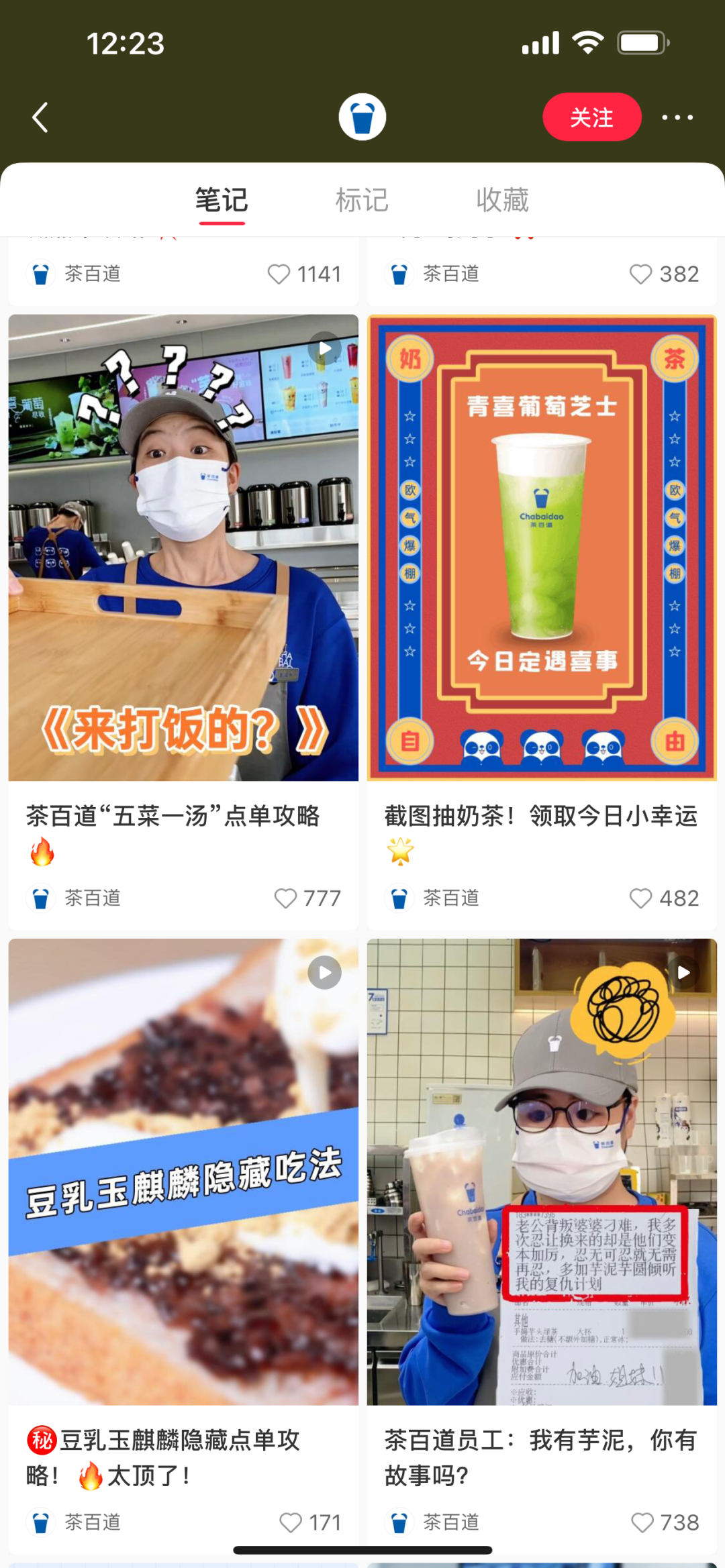Like the note with 1141 likes
This screenshot has width=725, height=1568.
(x=279, y=274)
